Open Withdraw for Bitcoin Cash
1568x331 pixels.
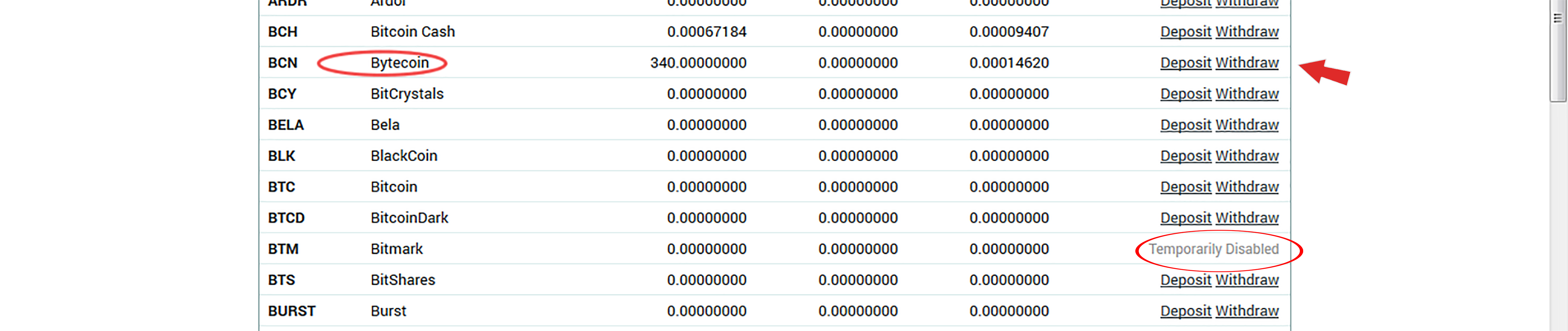(x=1247, y=32)
